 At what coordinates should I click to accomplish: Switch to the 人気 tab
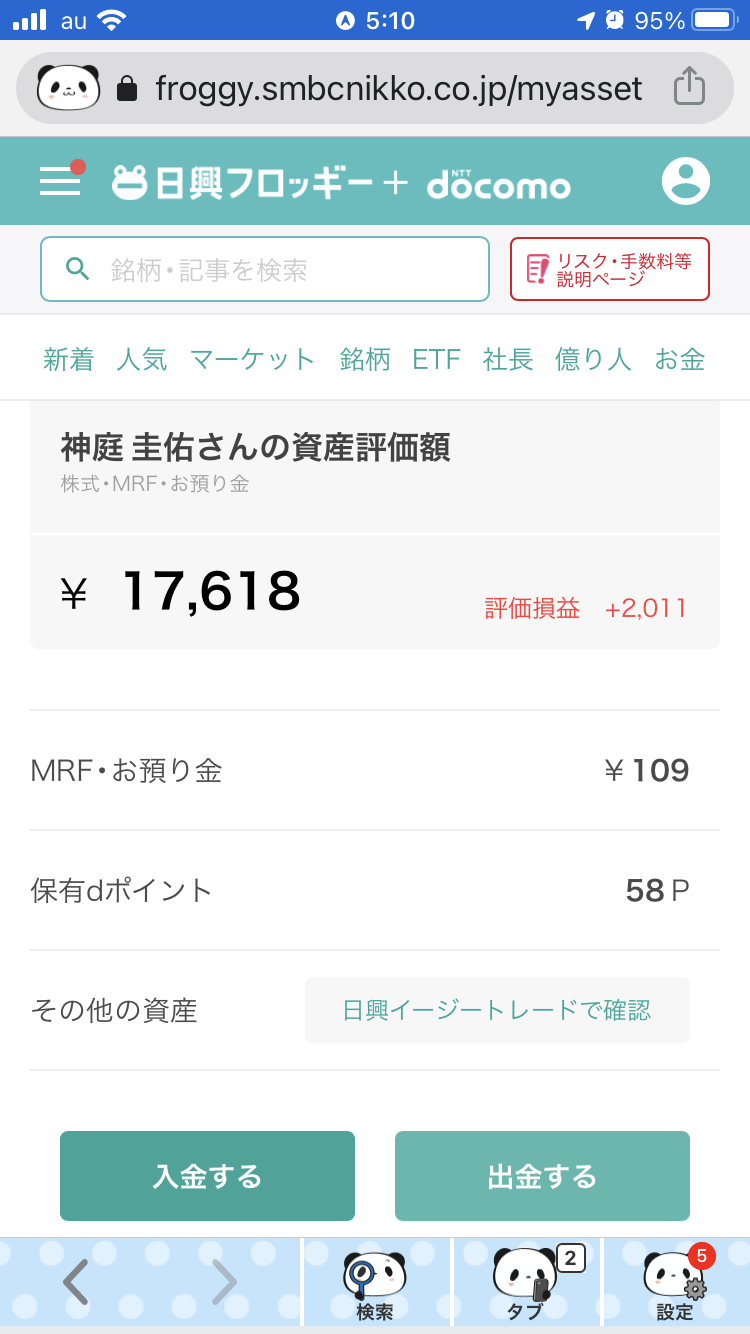141,360
